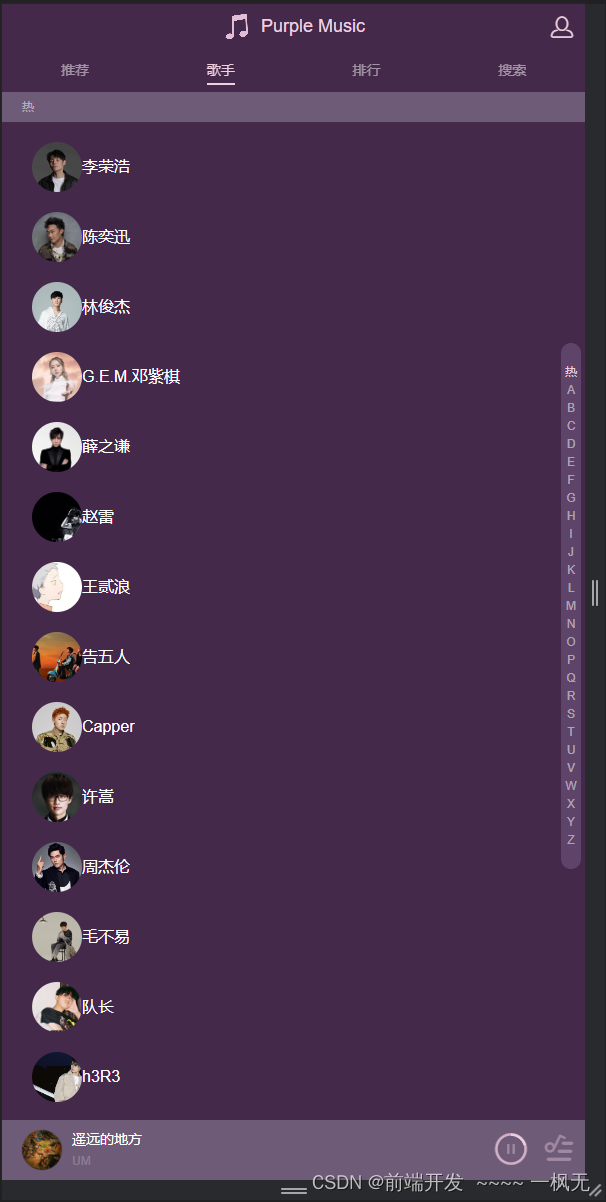Jump to letter M in index
The height and width of the screenshot is (1202, 606).
pos(571,606)
